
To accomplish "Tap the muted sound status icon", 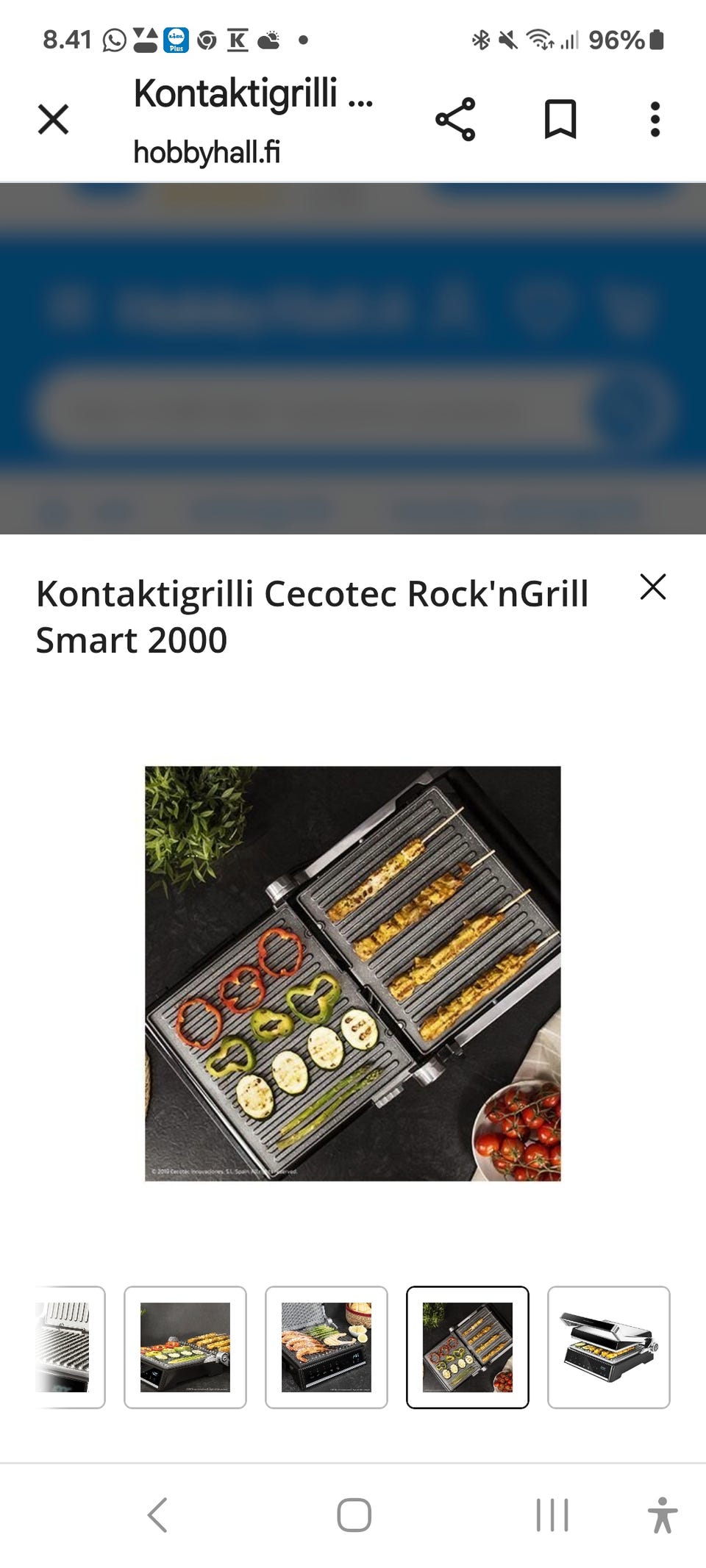I will tap(509, 42).
